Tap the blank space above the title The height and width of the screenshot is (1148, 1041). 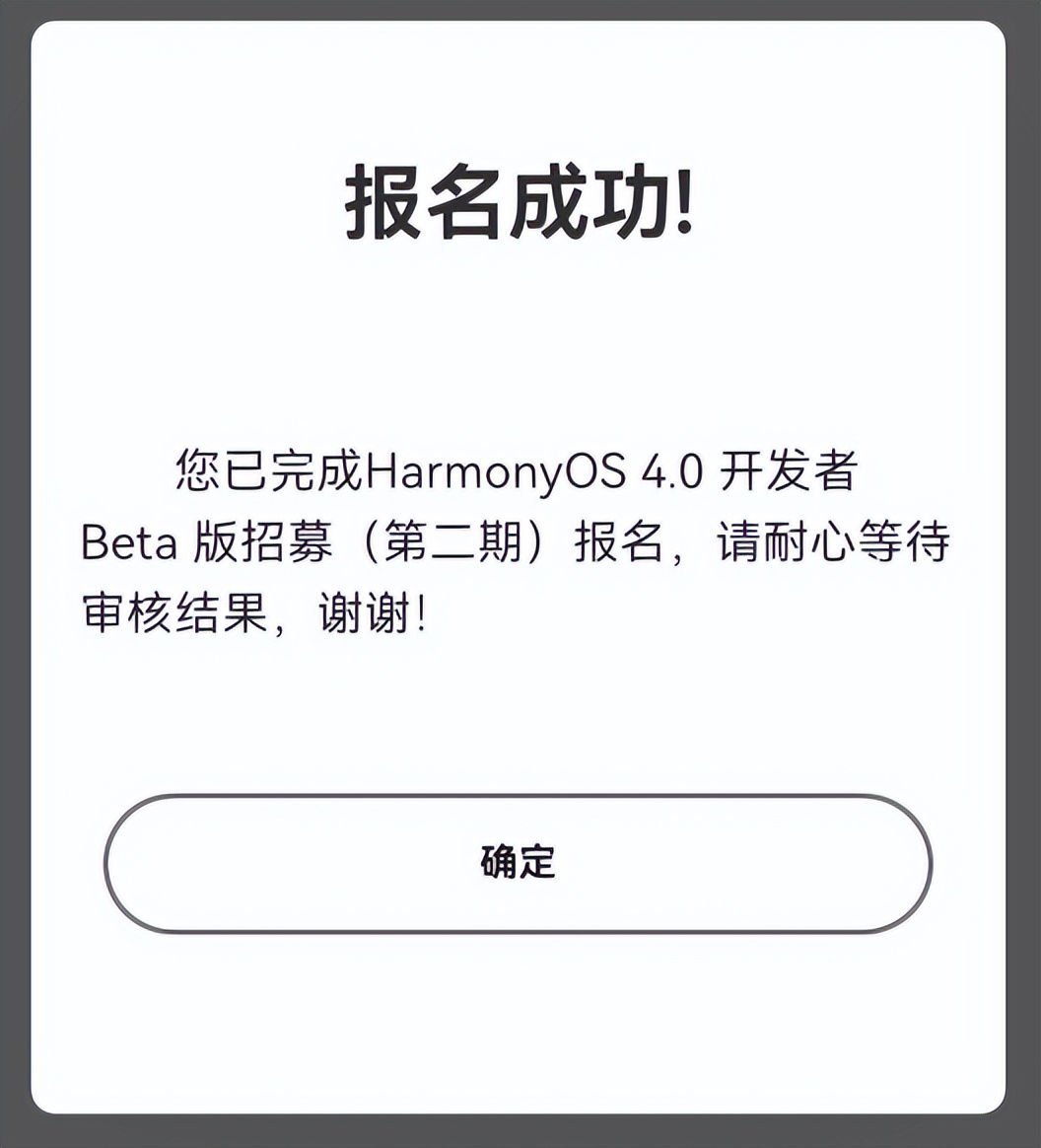(520, 89)
